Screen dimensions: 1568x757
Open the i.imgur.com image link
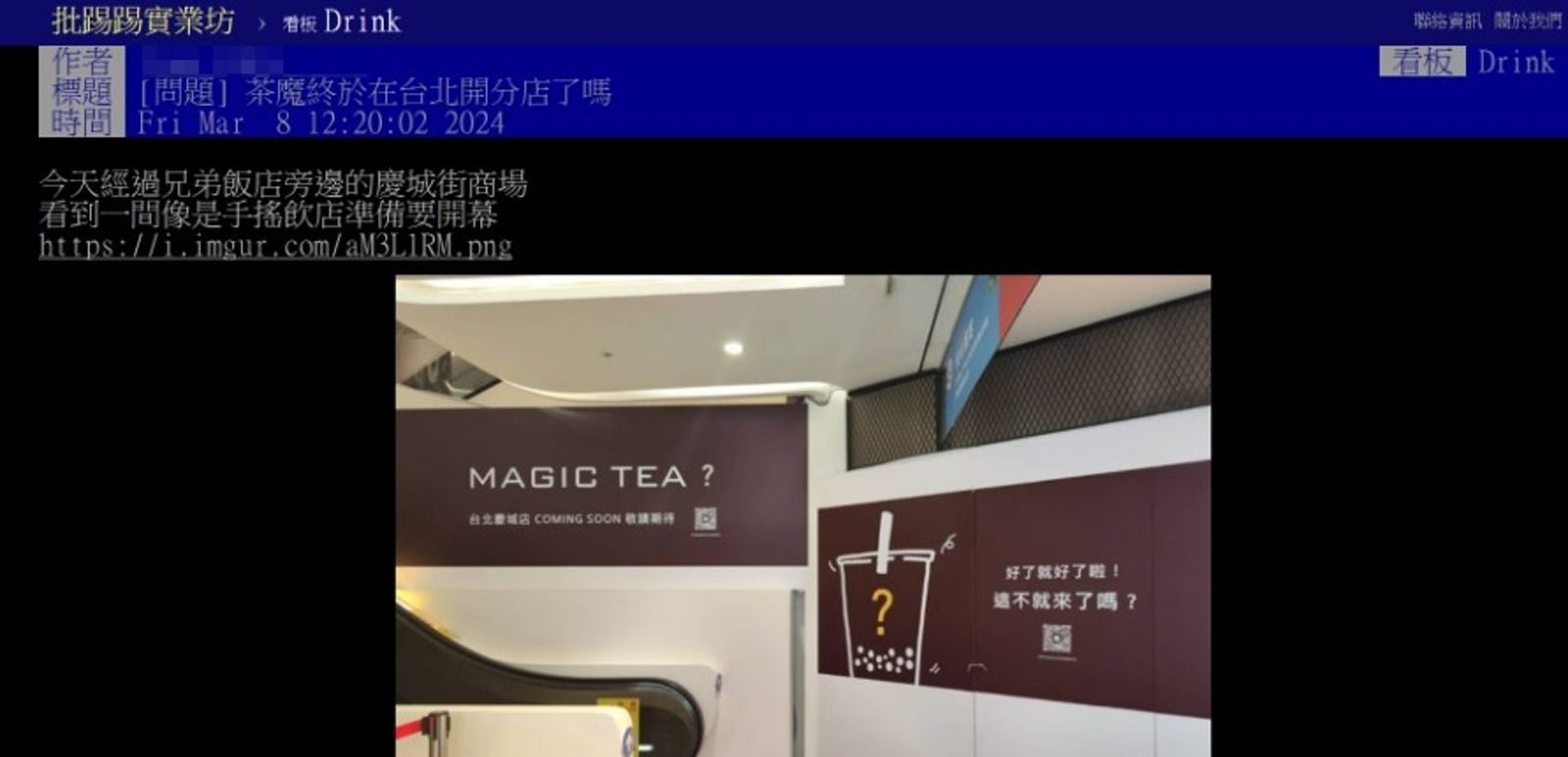point(275,245)
